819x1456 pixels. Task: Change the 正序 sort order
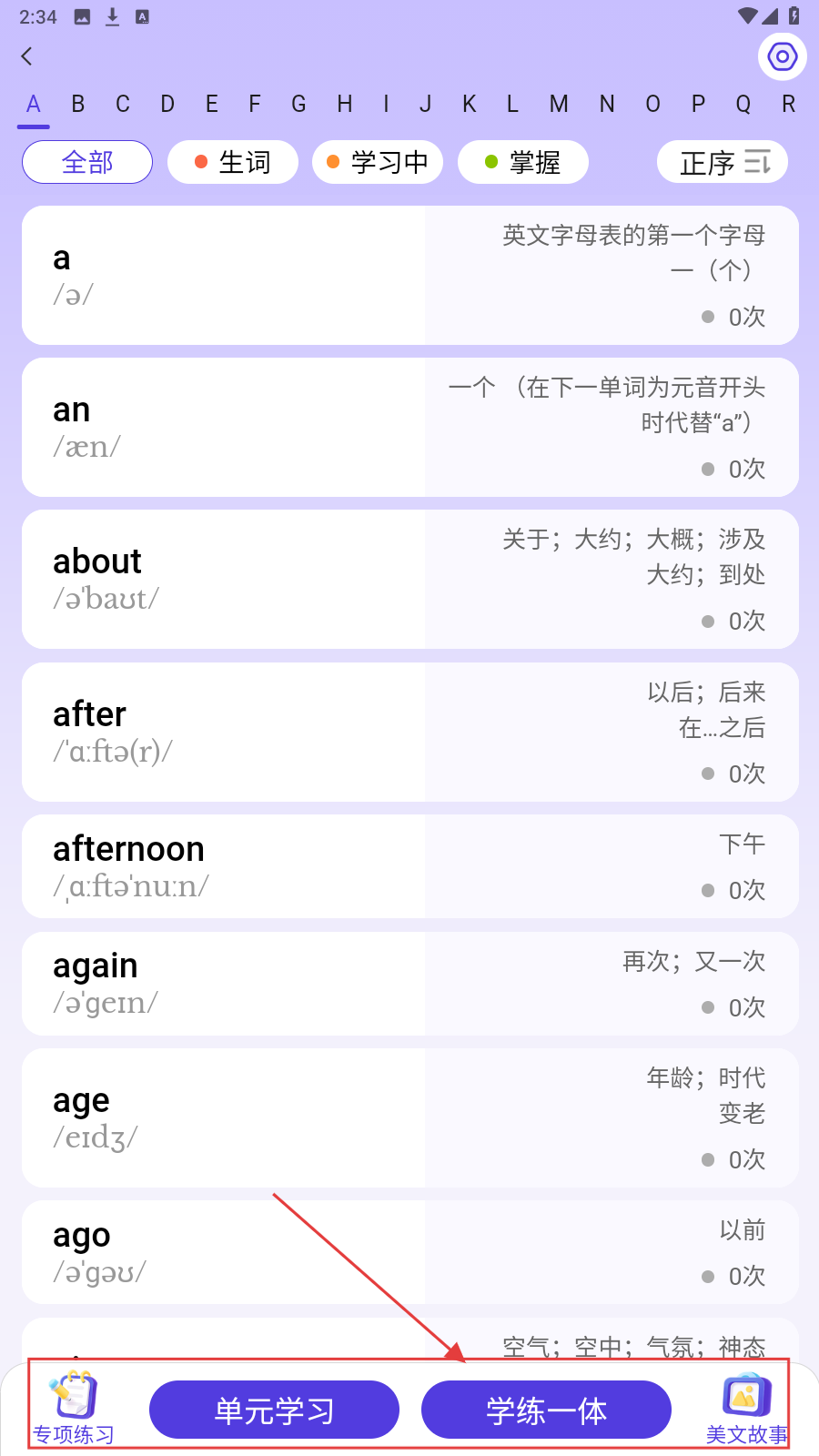723,163
